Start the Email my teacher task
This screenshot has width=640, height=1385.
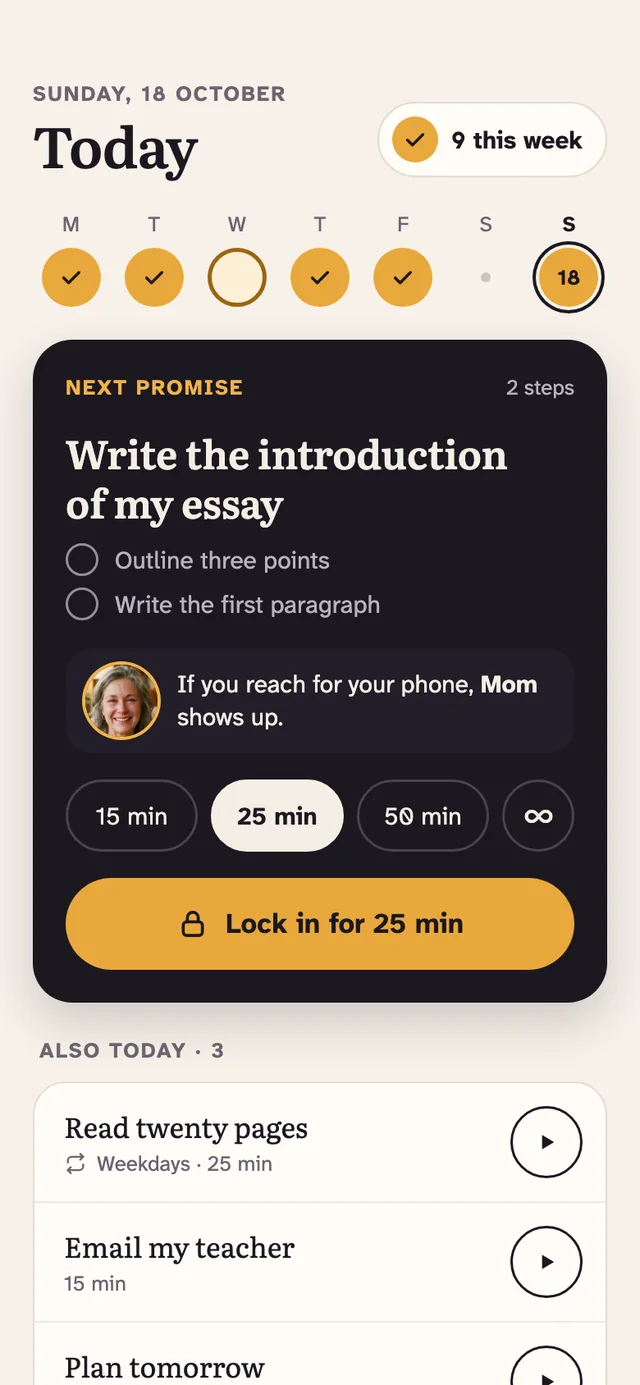[546, 1262]
